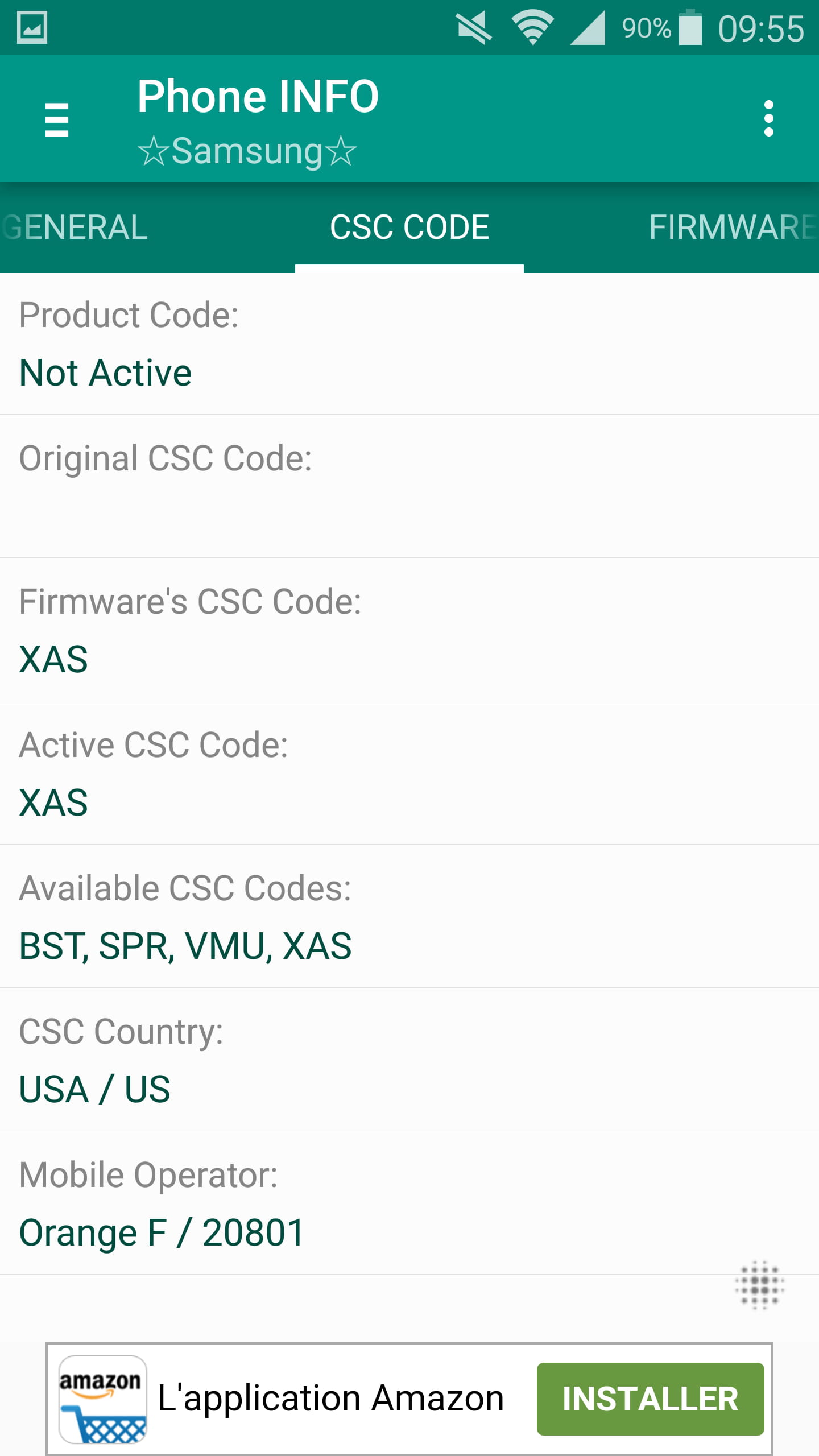Open the L'application Amazon ad banner

click(331, 1398)
